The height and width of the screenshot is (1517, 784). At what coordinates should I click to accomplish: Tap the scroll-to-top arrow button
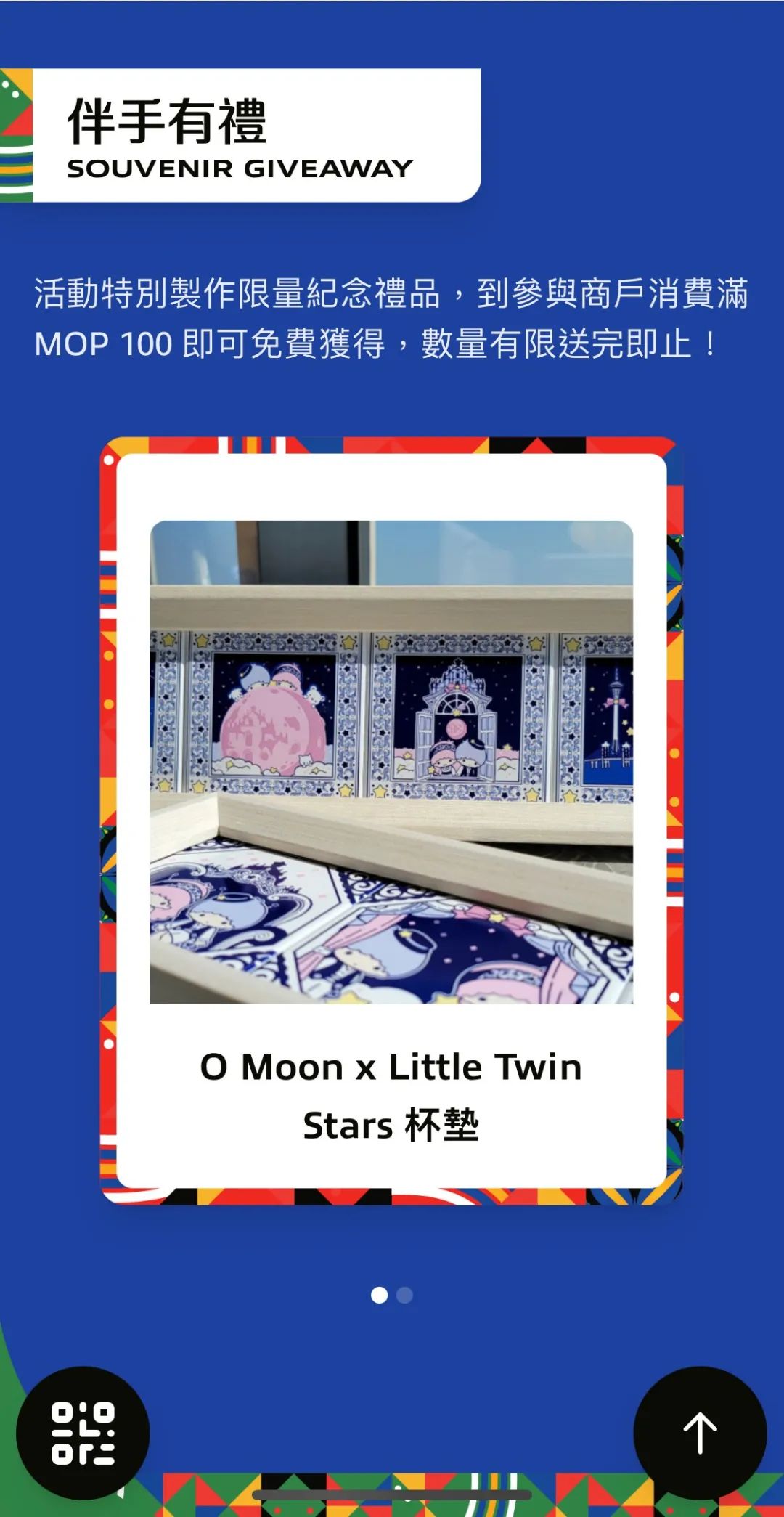[700, 1432]
